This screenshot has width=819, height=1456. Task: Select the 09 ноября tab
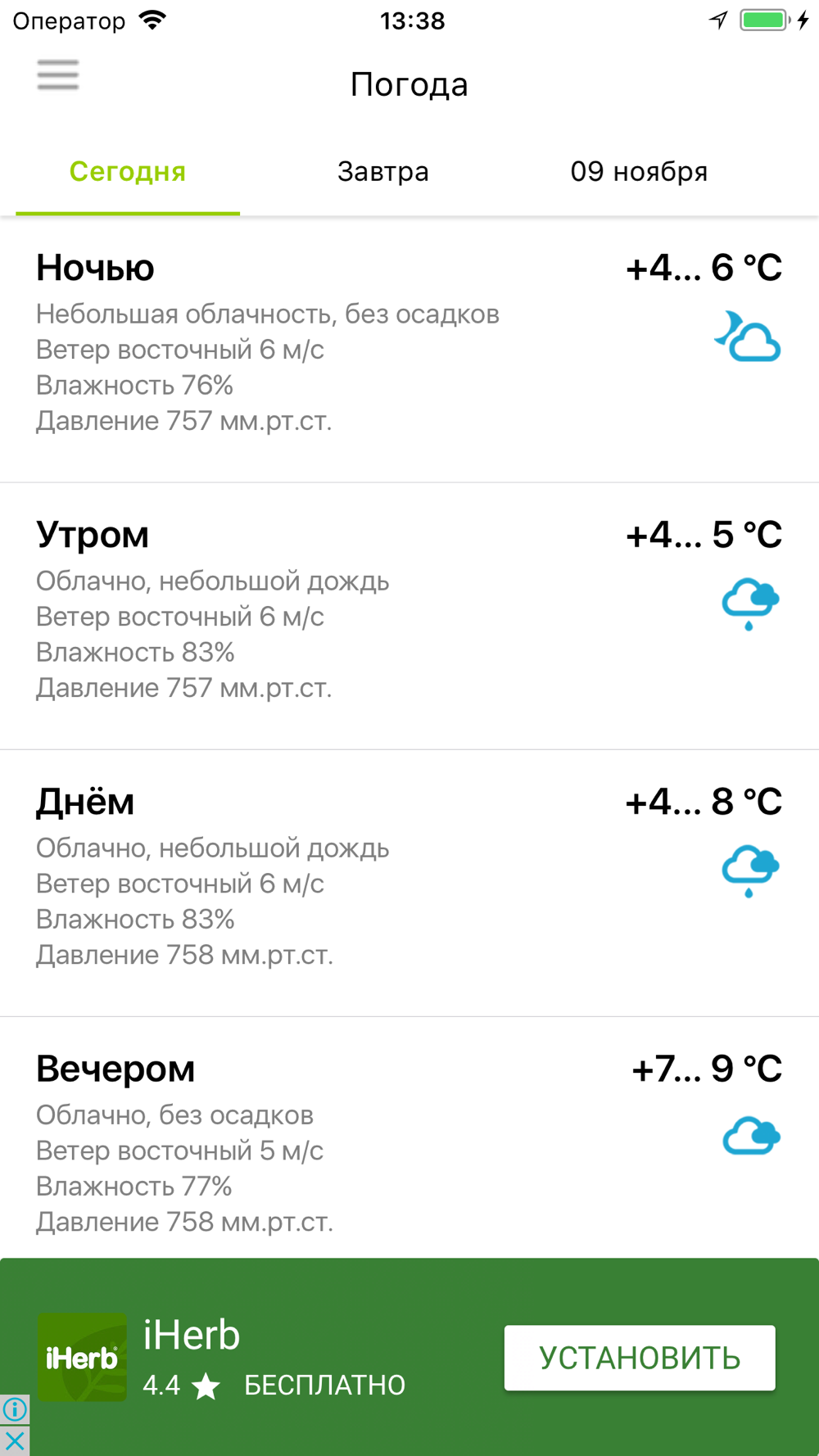coord(639,172)
